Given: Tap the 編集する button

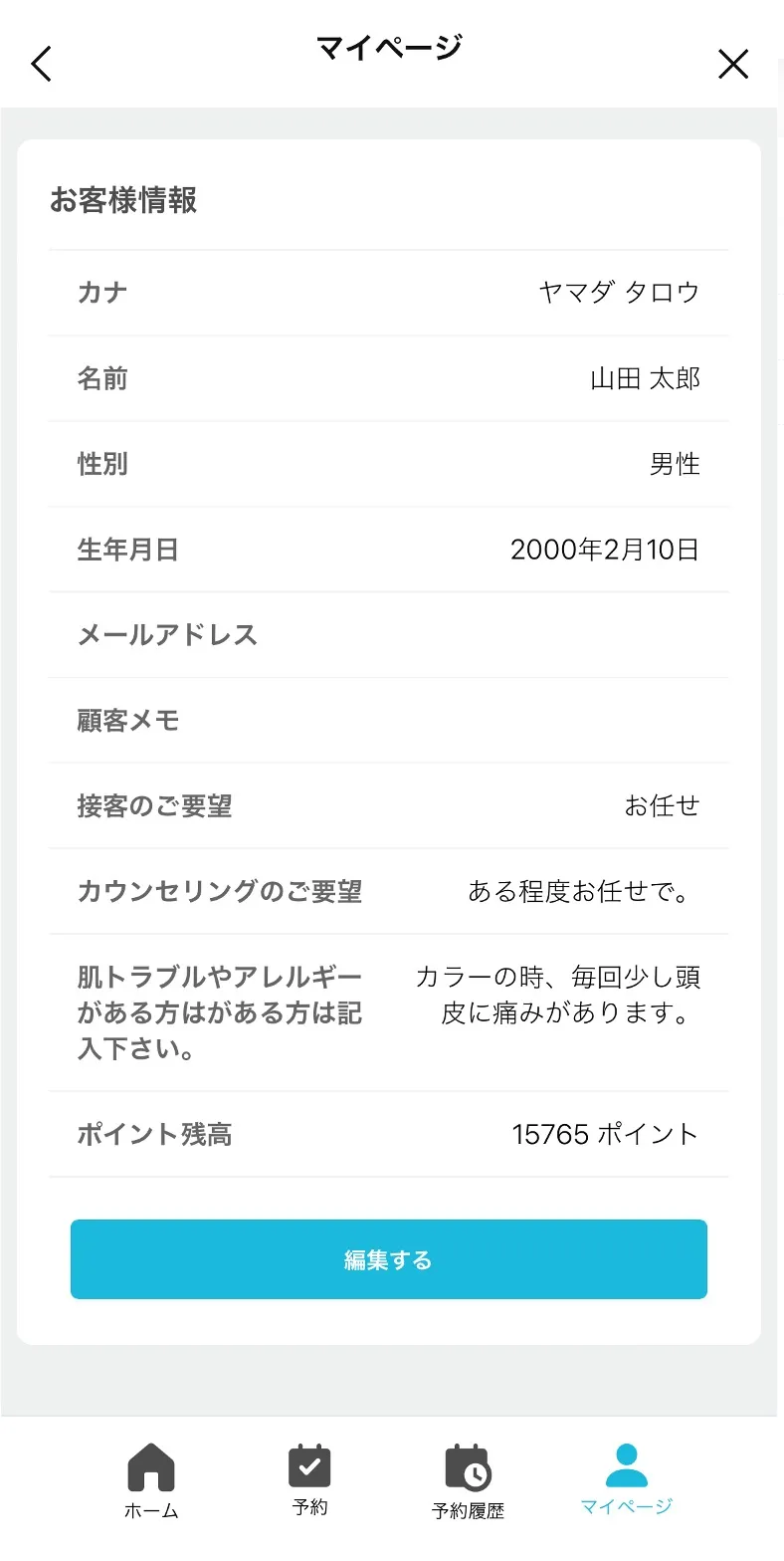Looking at the screenshot, I should coord(388,1259).
